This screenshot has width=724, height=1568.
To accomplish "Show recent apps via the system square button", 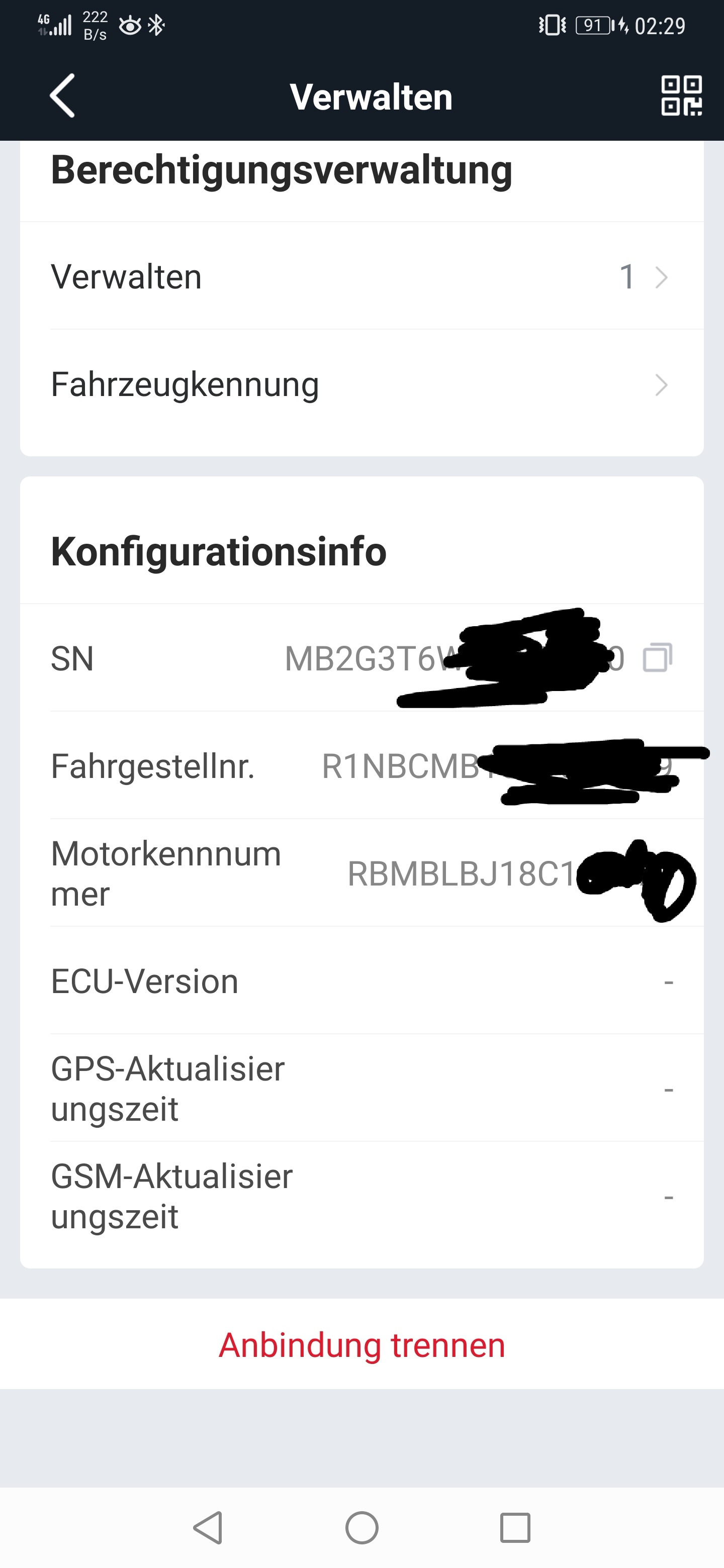I will pyautogui.click(x=515, y=1528).
